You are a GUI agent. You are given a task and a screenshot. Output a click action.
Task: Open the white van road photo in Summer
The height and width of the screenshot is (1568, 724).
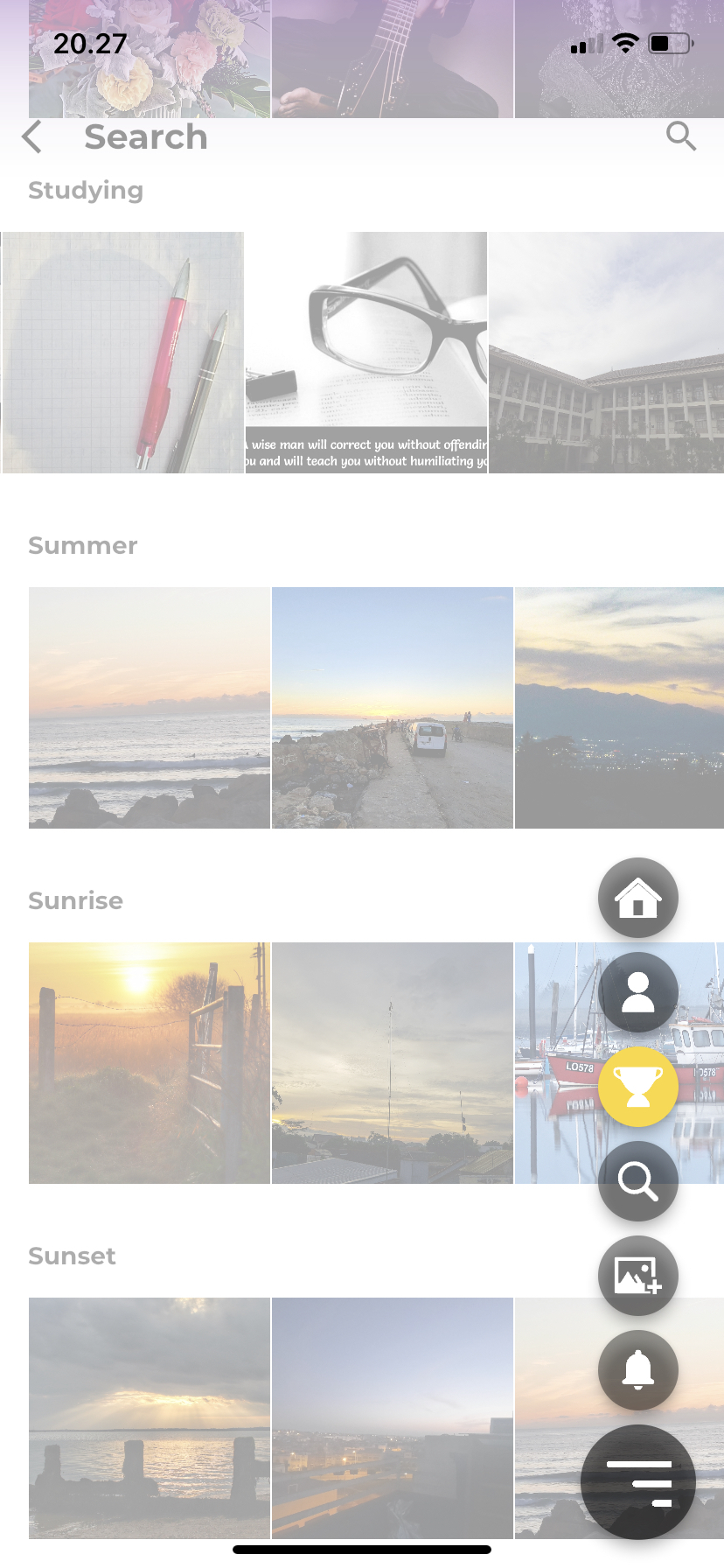pyautogui.click(x=392, y=708)
